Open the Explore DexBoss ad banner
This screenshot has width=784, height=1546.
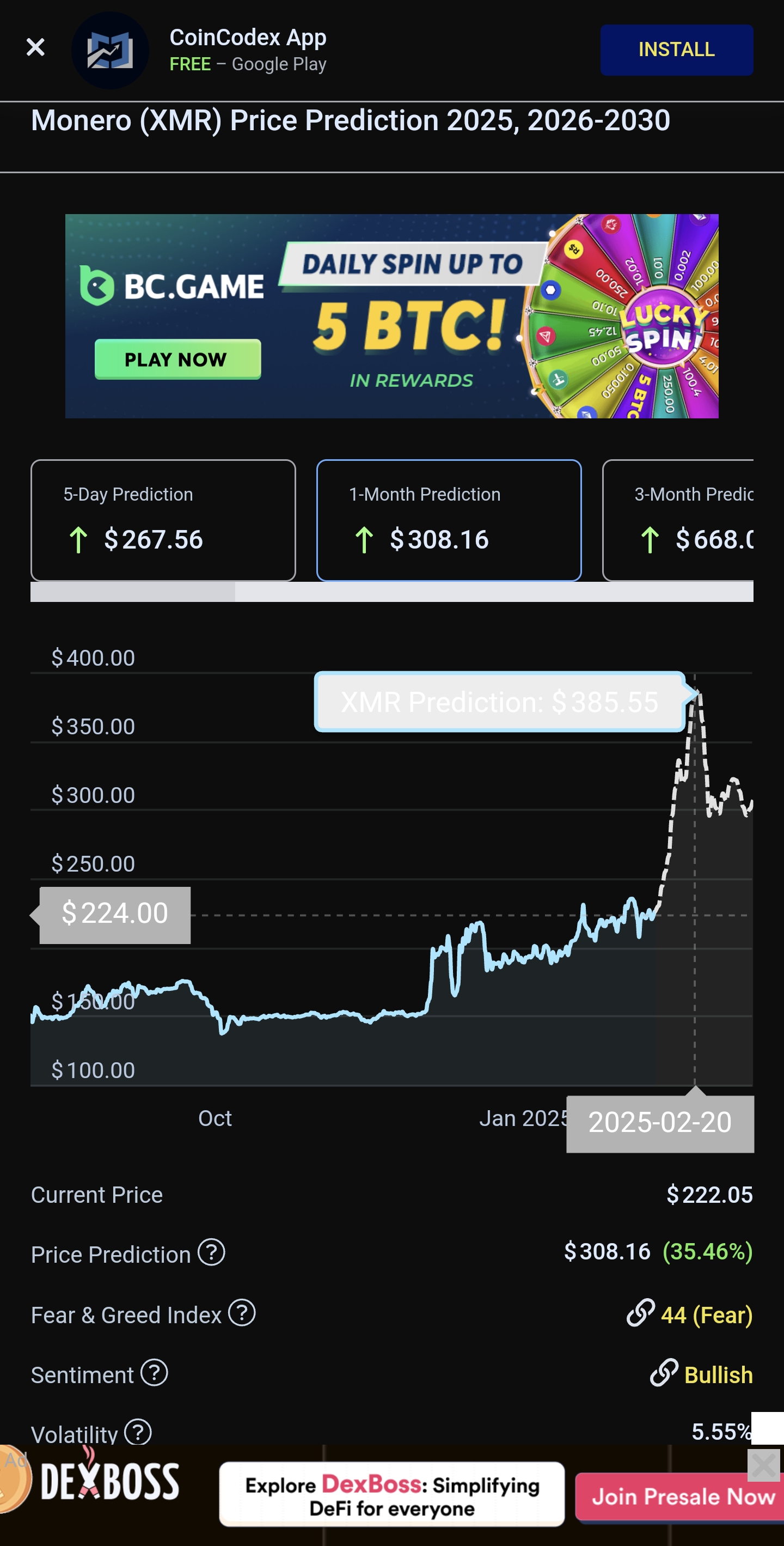[x=391, y=1494]
